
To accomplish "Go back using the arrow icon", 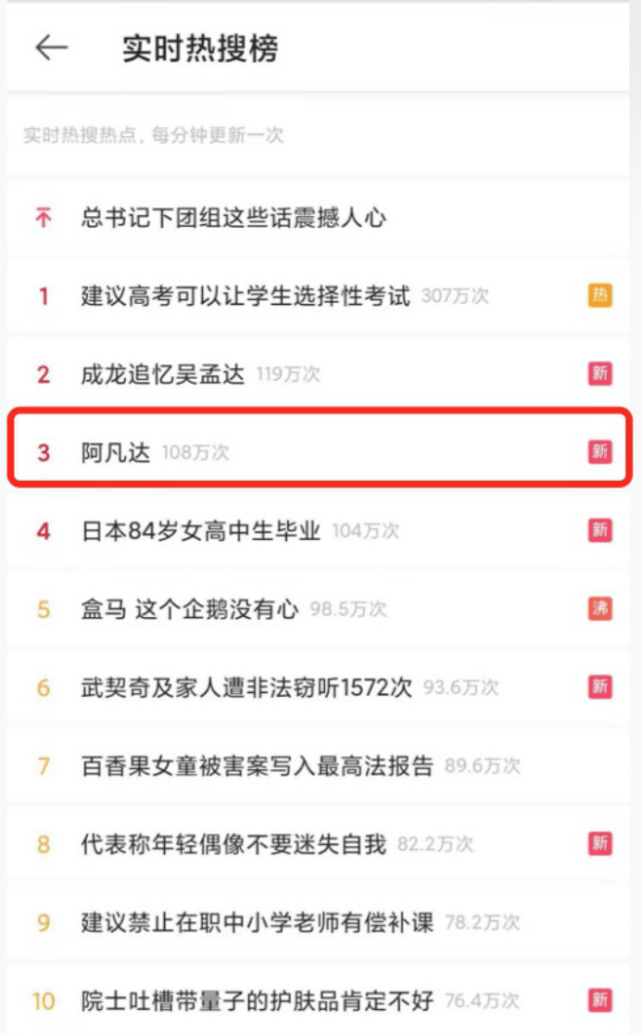I will (x=51, y=47).
